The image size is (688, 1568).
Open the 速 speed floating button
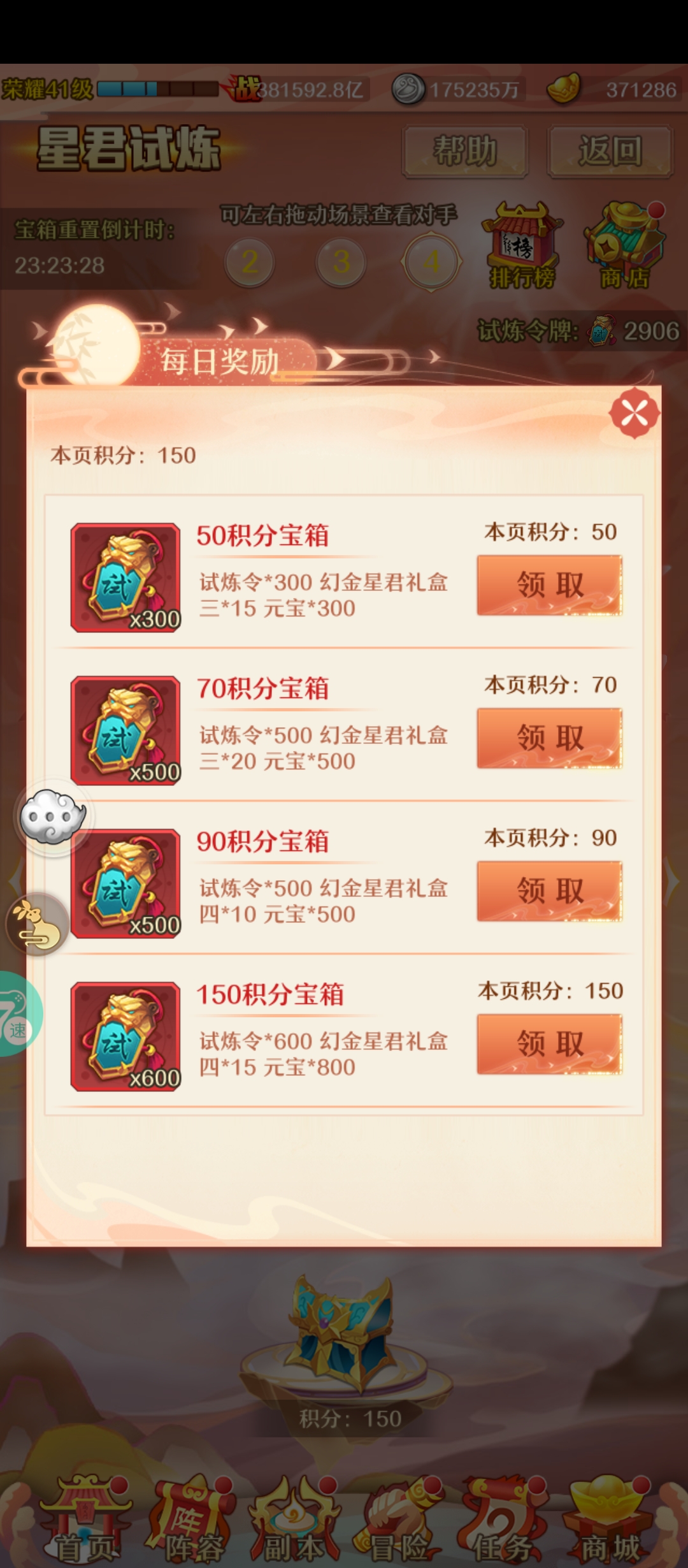(18, 1013)
